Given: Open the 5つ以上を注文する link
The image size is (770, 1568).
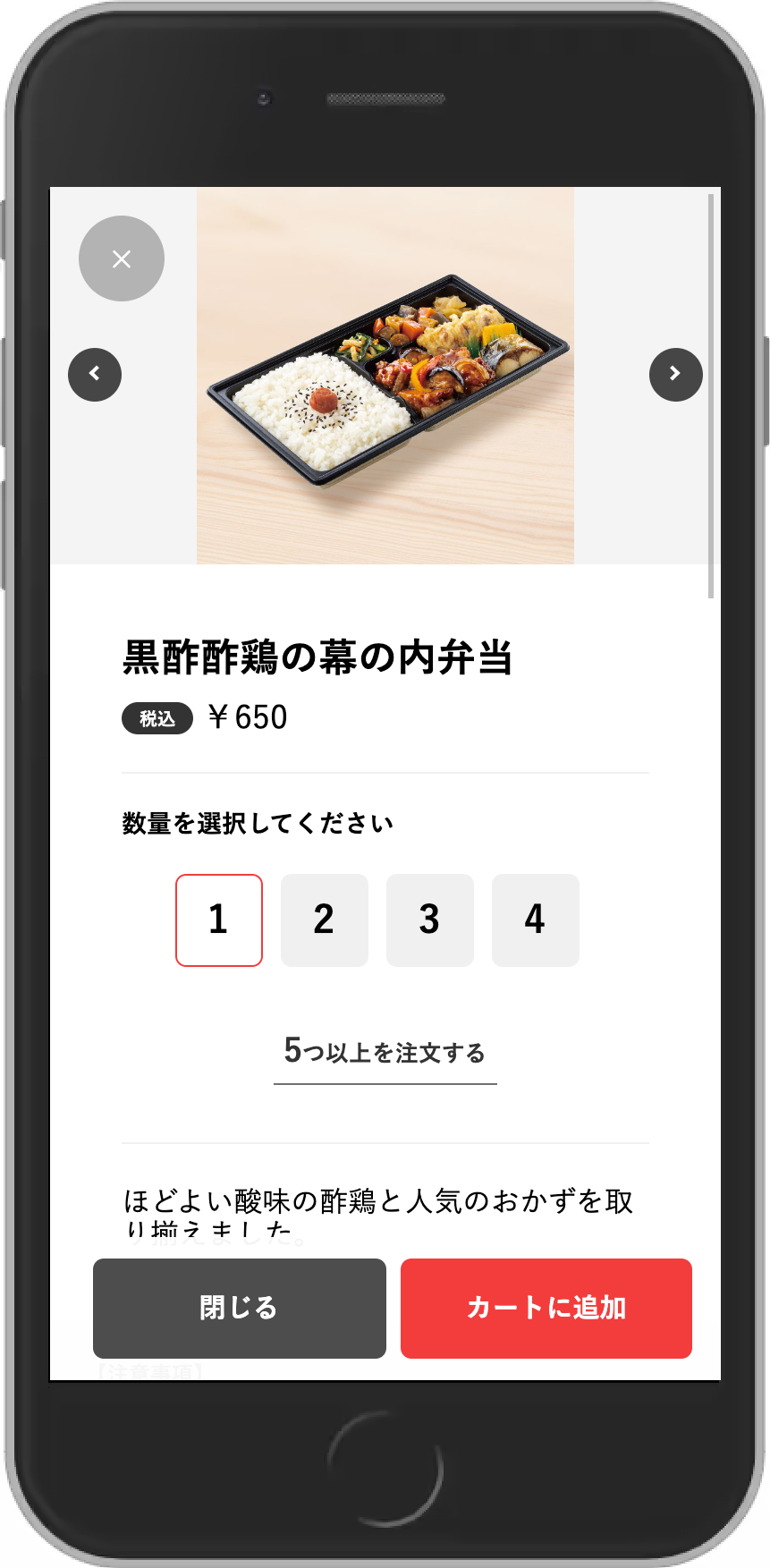Looking at the screenshot, I should 385,1053.
